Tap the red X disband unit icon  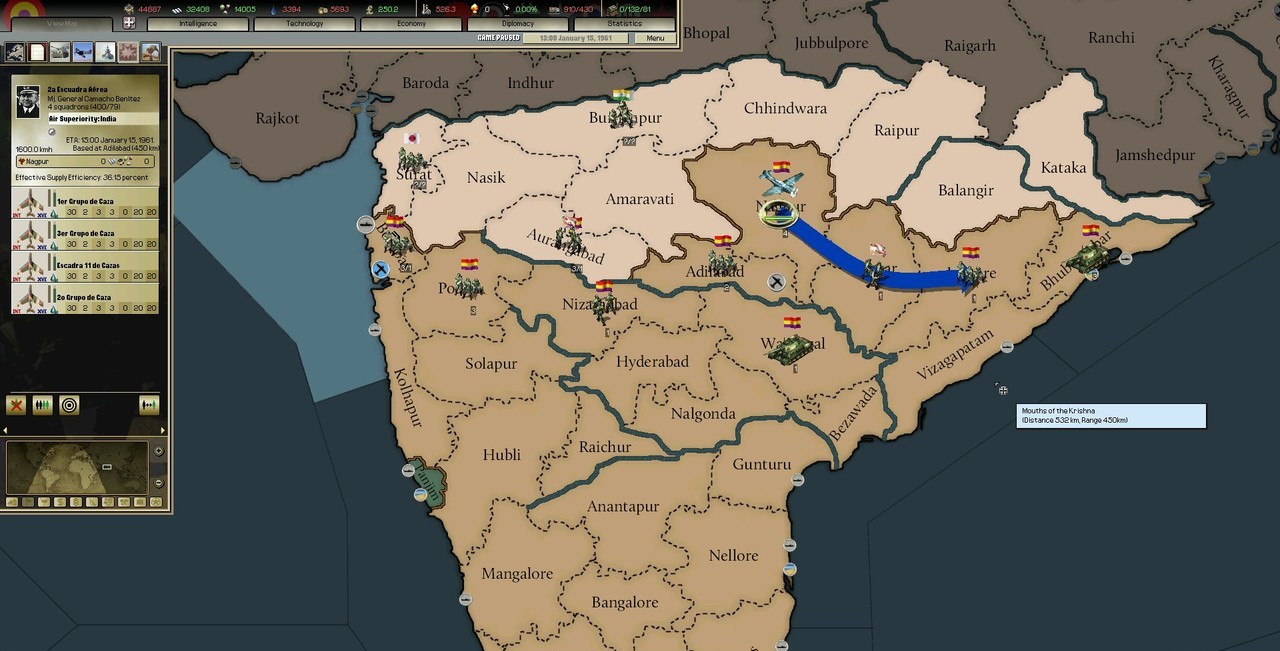[x=16, y=405]
